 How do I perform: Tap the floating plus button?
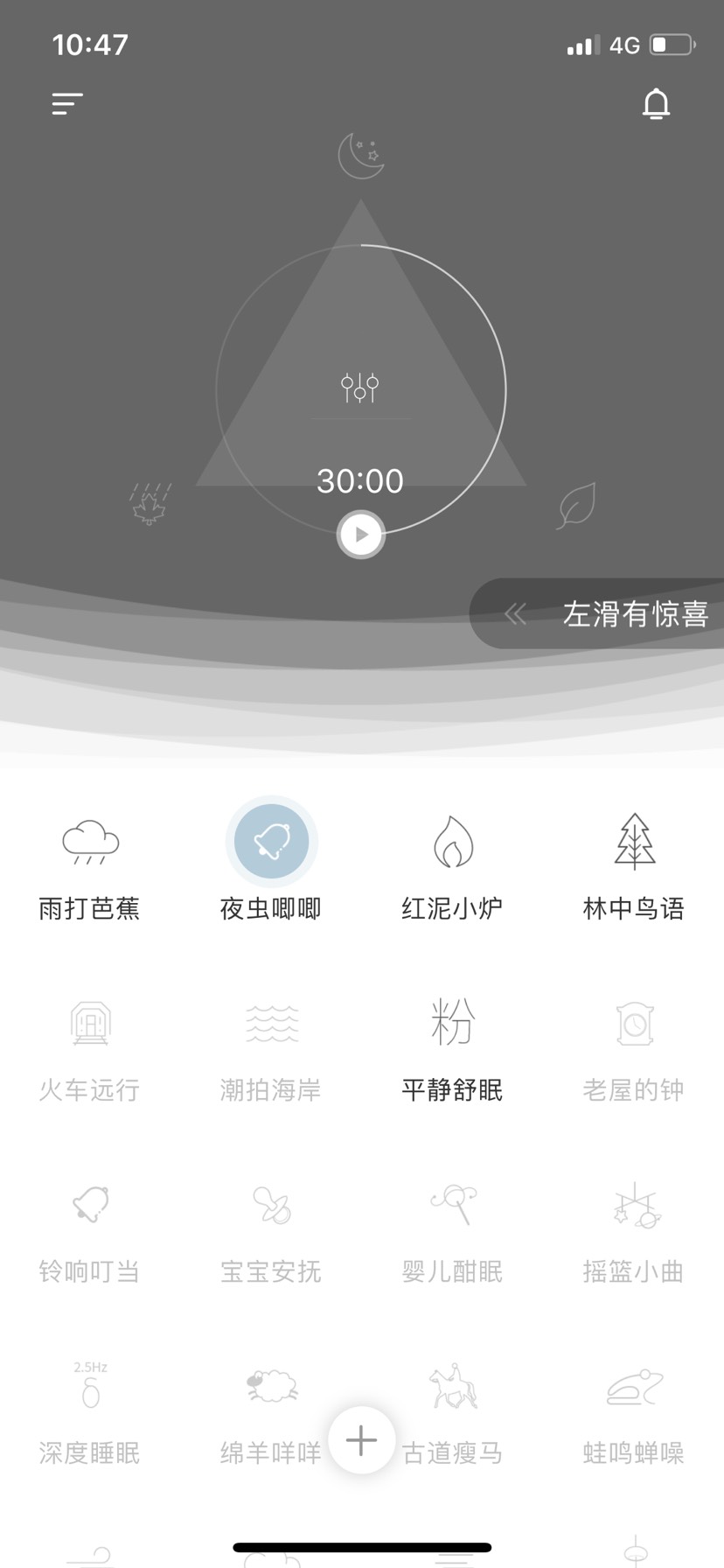point(362,1440)
